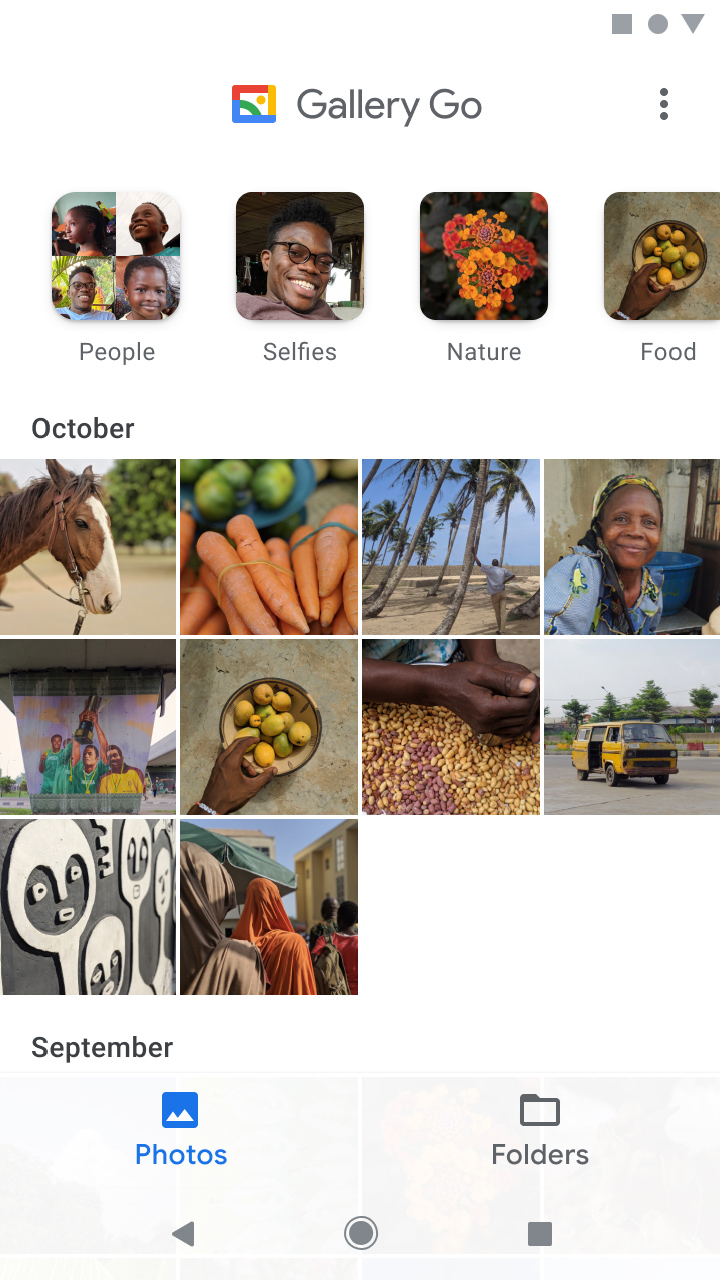Viewport: 720px width, 1280px height.
Task: Open the overflow menu
Action: click(663, 105)
